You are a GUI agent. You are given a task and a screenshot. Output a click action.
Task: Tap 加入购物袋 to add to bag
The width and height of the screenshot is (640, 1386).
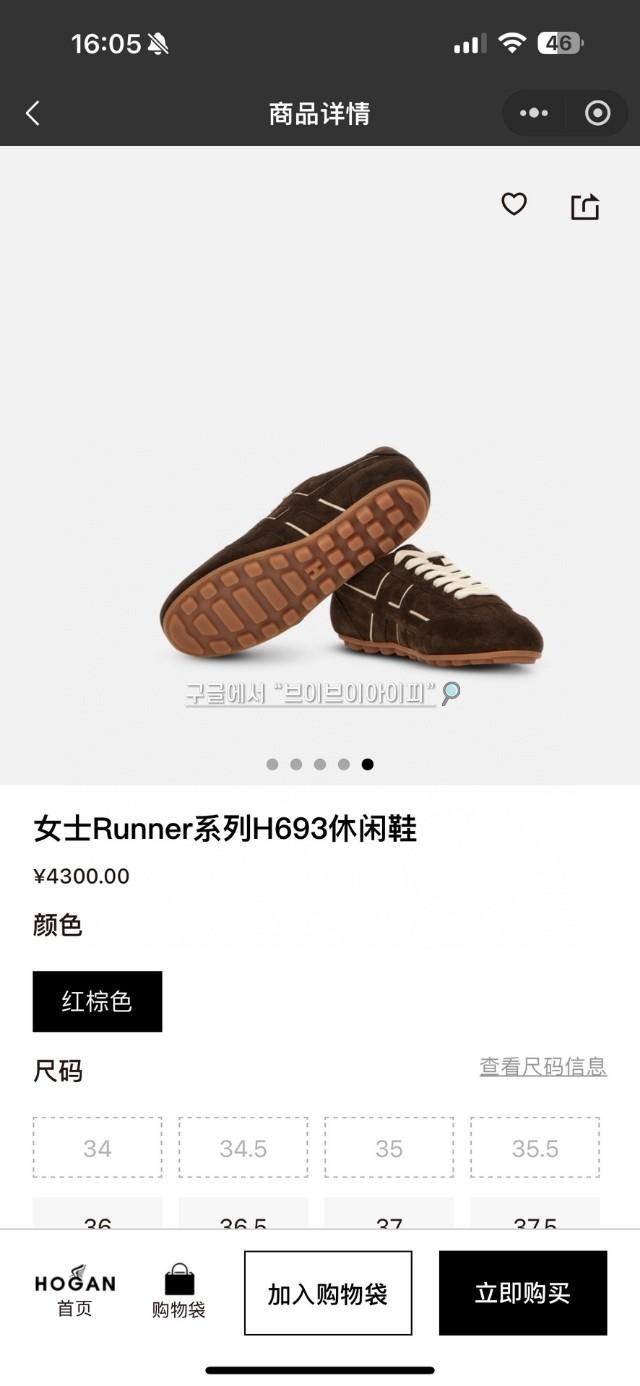328,1293
